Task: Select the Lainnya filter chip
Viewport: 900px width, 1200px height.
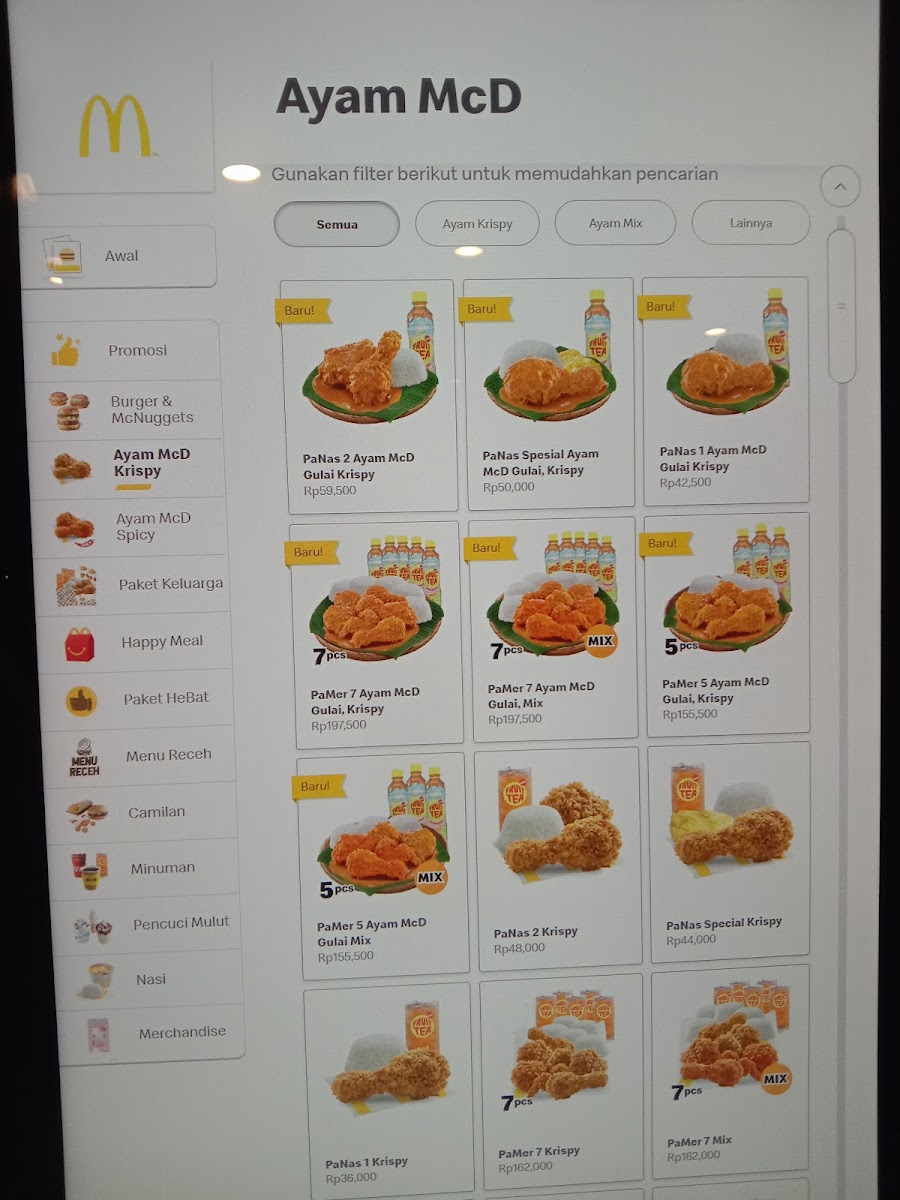Action: [750, 223]
